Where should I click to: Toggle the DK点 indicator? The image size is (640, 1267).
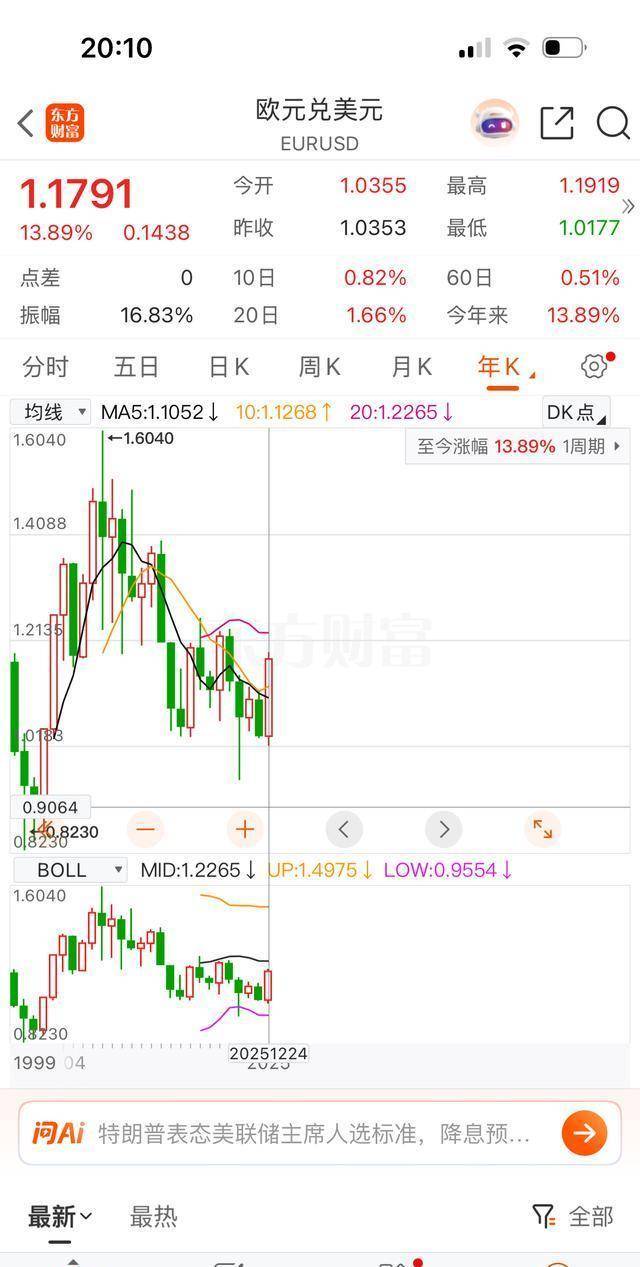click(575, 412)
